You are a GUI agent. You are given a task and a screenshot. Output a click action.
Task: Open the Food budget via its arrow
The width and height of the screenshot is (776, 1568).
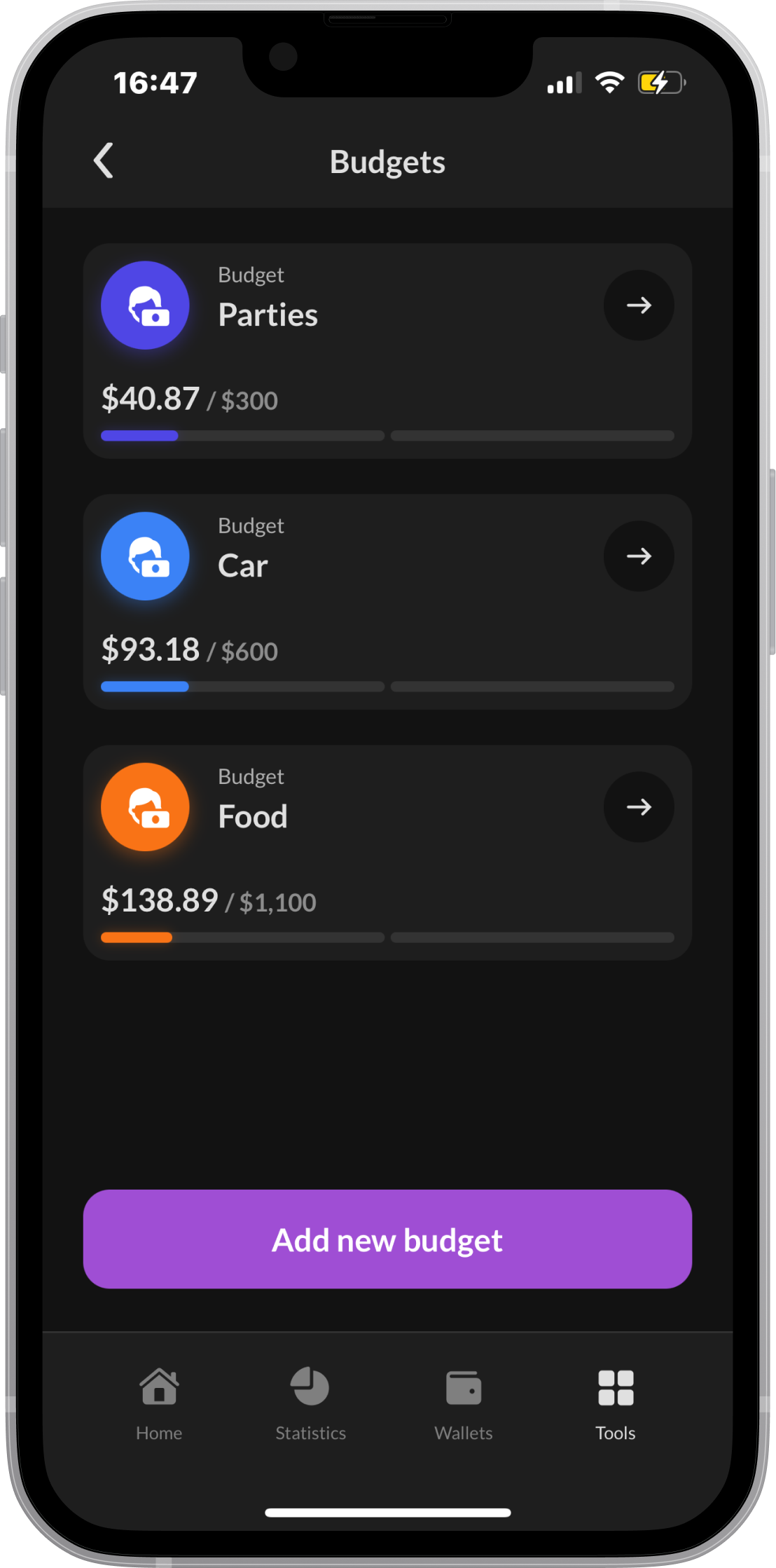click(x=638, y=806)
